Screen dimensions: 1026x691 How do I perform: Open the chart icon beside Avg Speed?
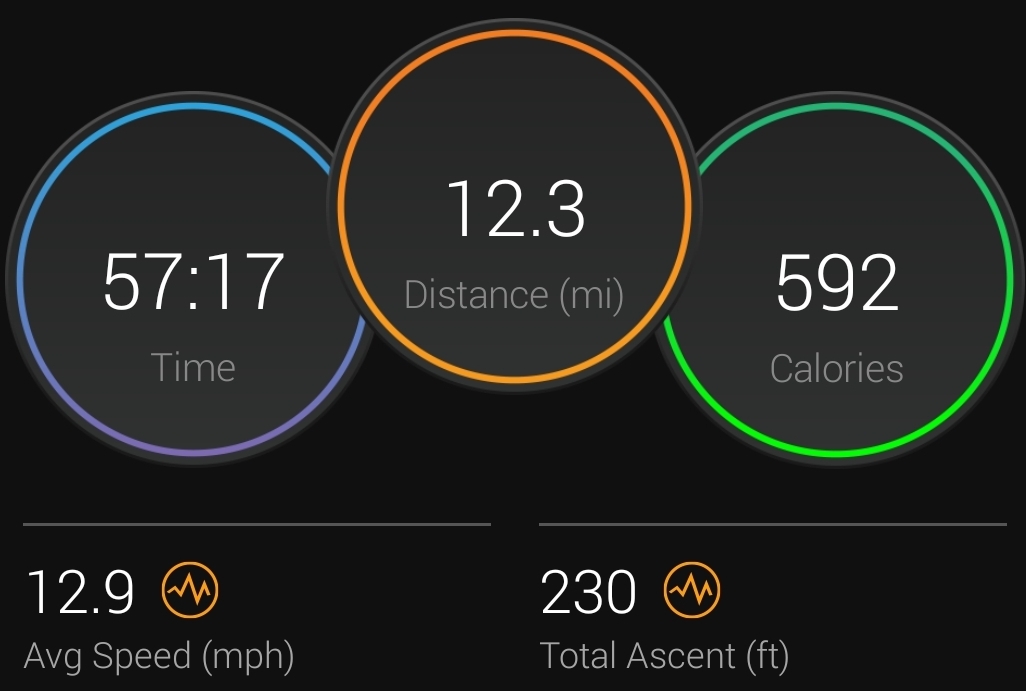tap(190, 590)
